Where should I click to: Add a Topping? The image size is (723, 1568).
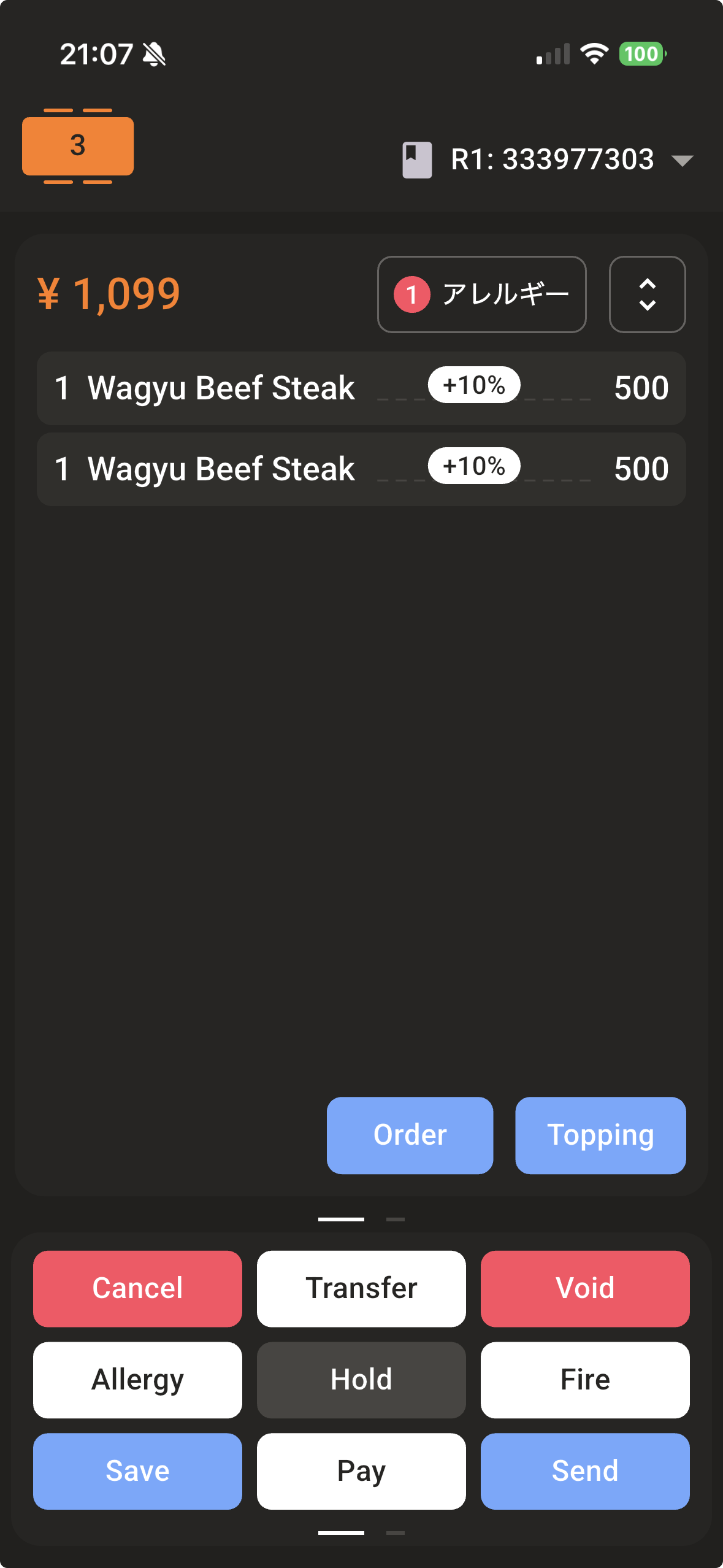point(600,1136)
